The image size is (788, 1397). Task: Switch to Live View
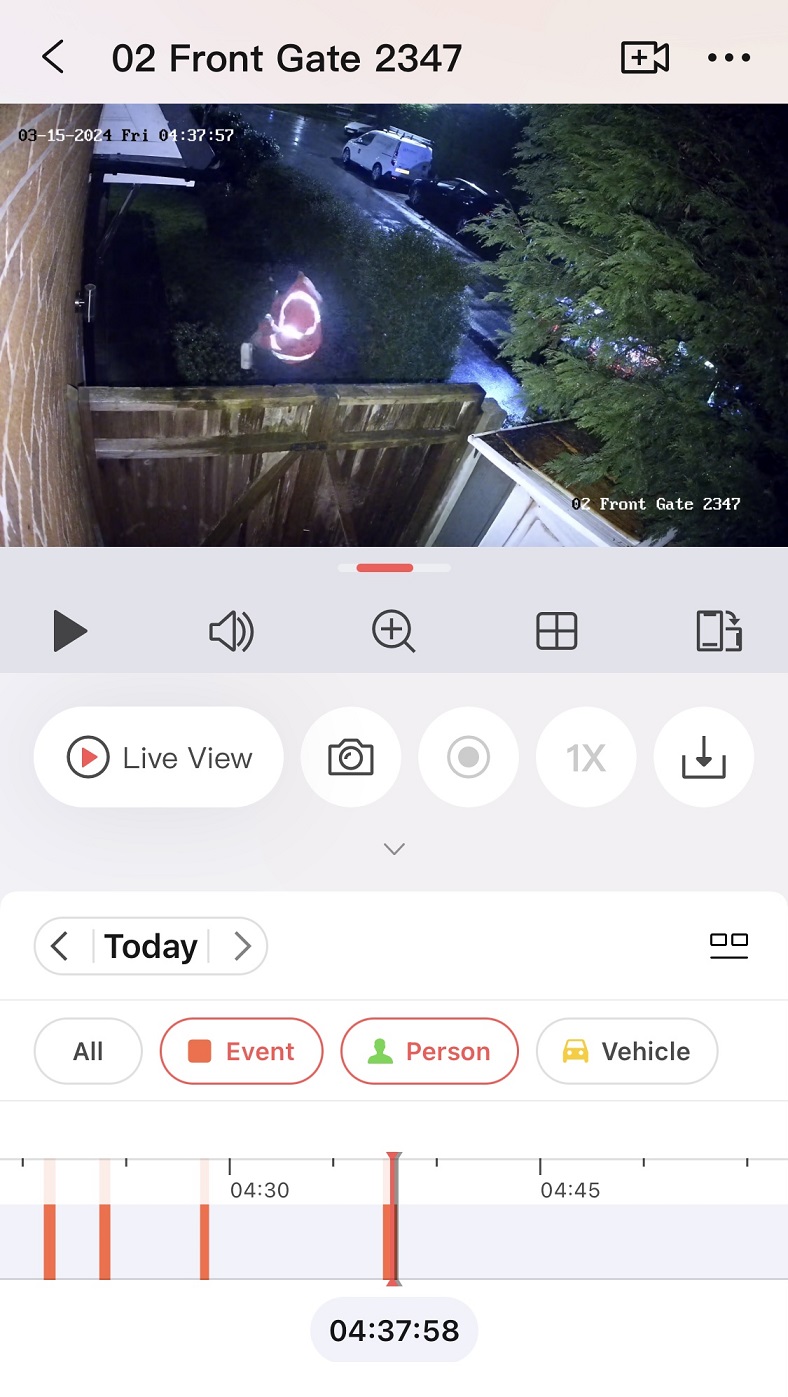coord(159,758)
